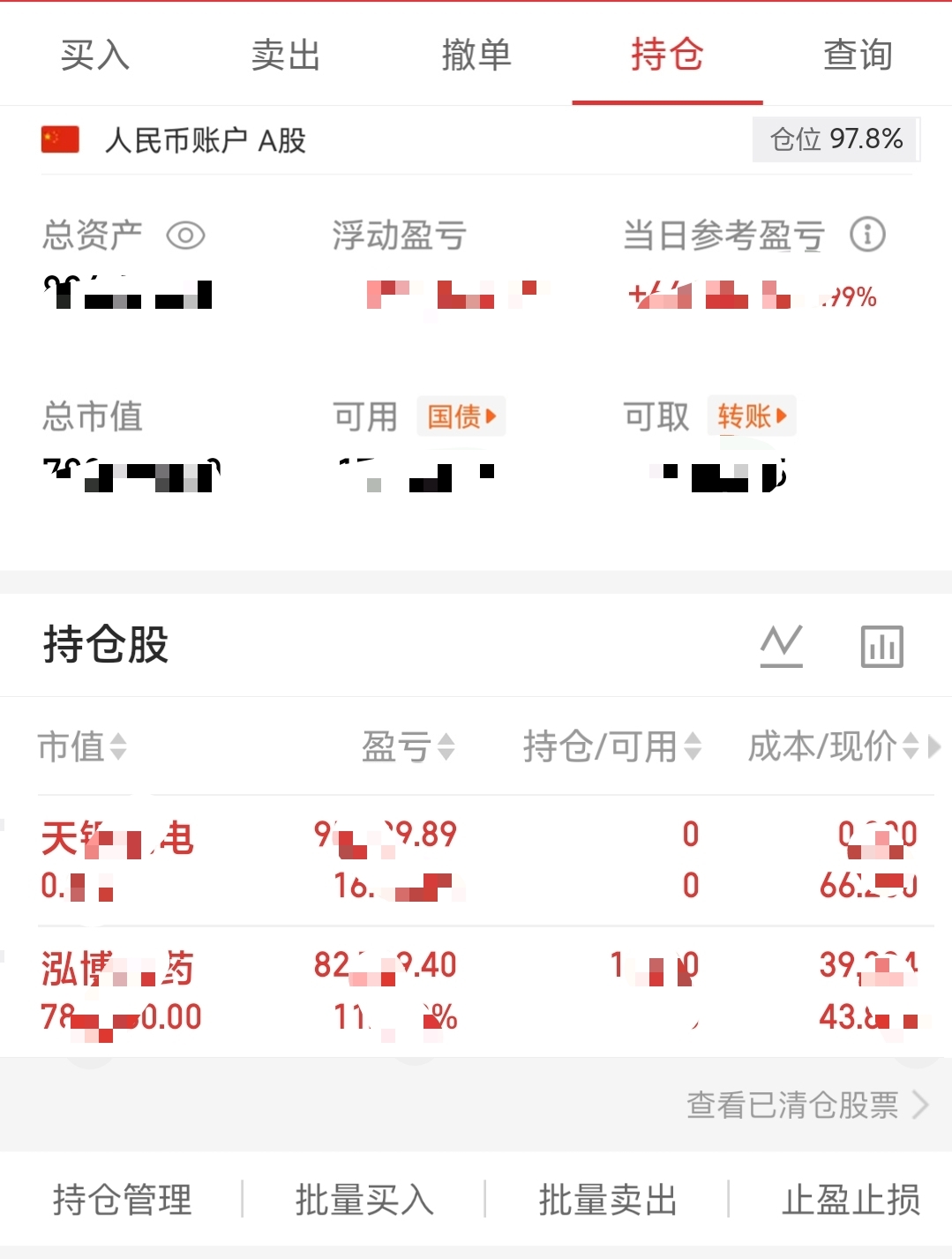Tap 批量买入
This screenshot has height=1259, width=952.
[x=364, y=1200]
